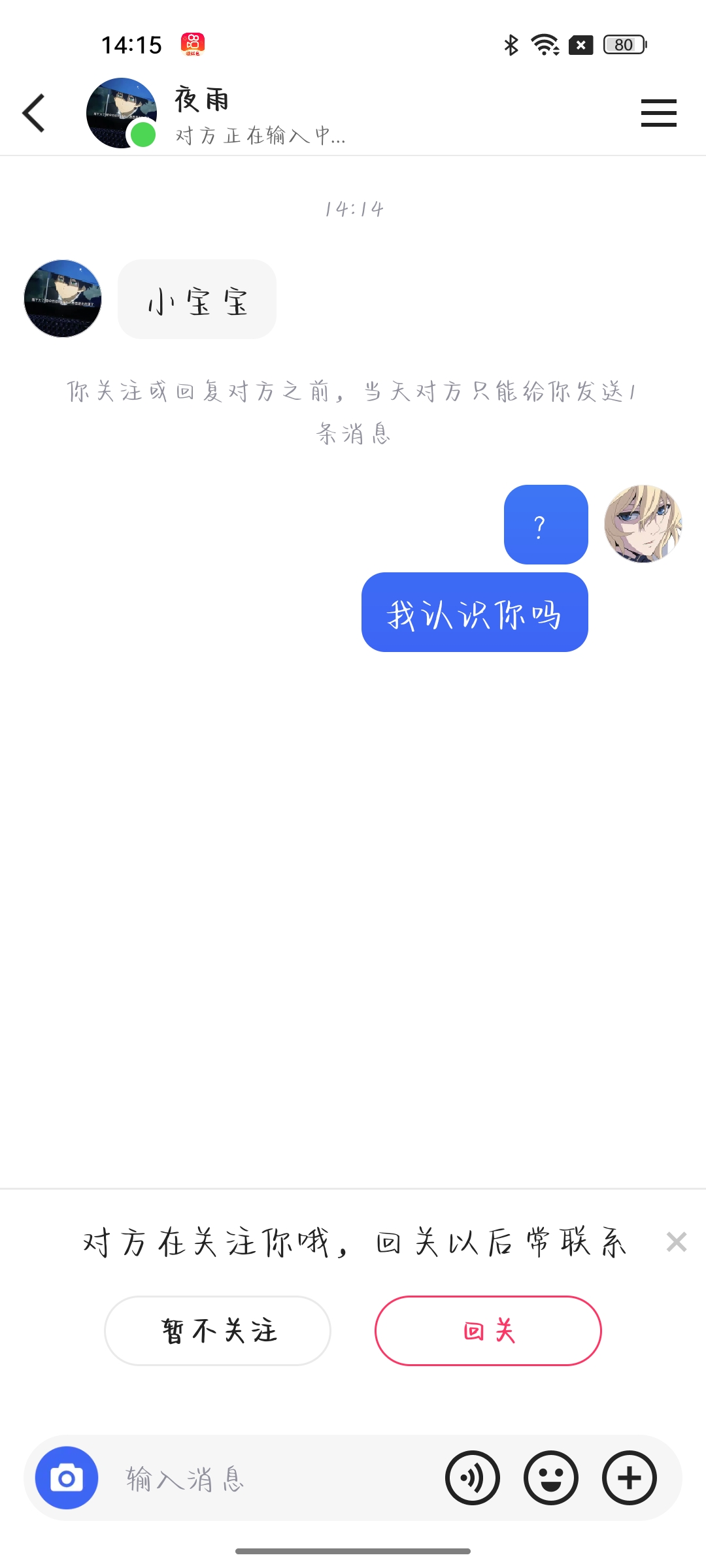Tap the 14:14 timestamp in the chat
This screenshot has height=1568, width=706.
(353, 209)
